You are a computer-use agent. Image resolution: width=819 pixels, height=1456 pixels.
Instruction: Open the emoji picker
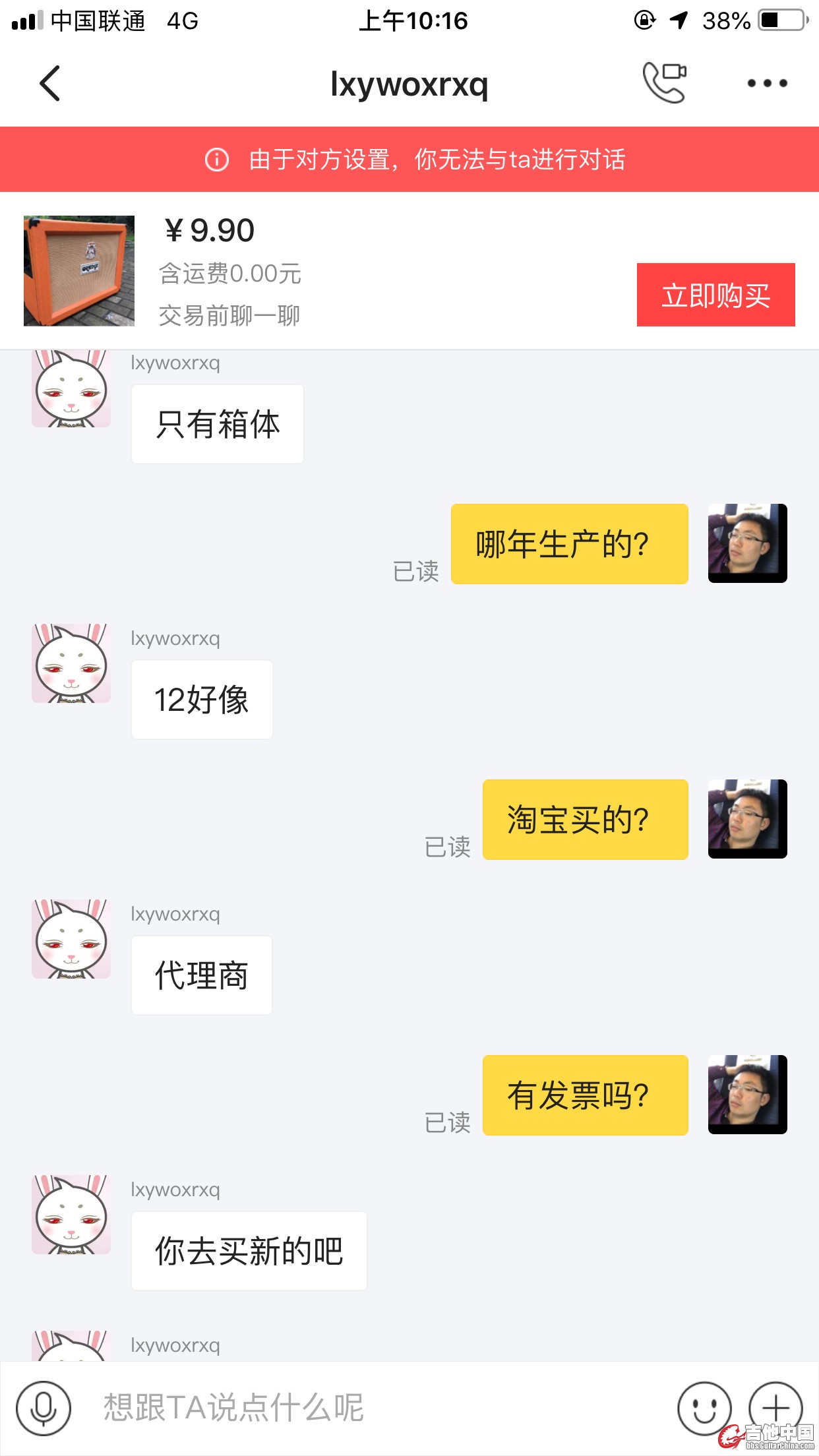coord(704,1408)
